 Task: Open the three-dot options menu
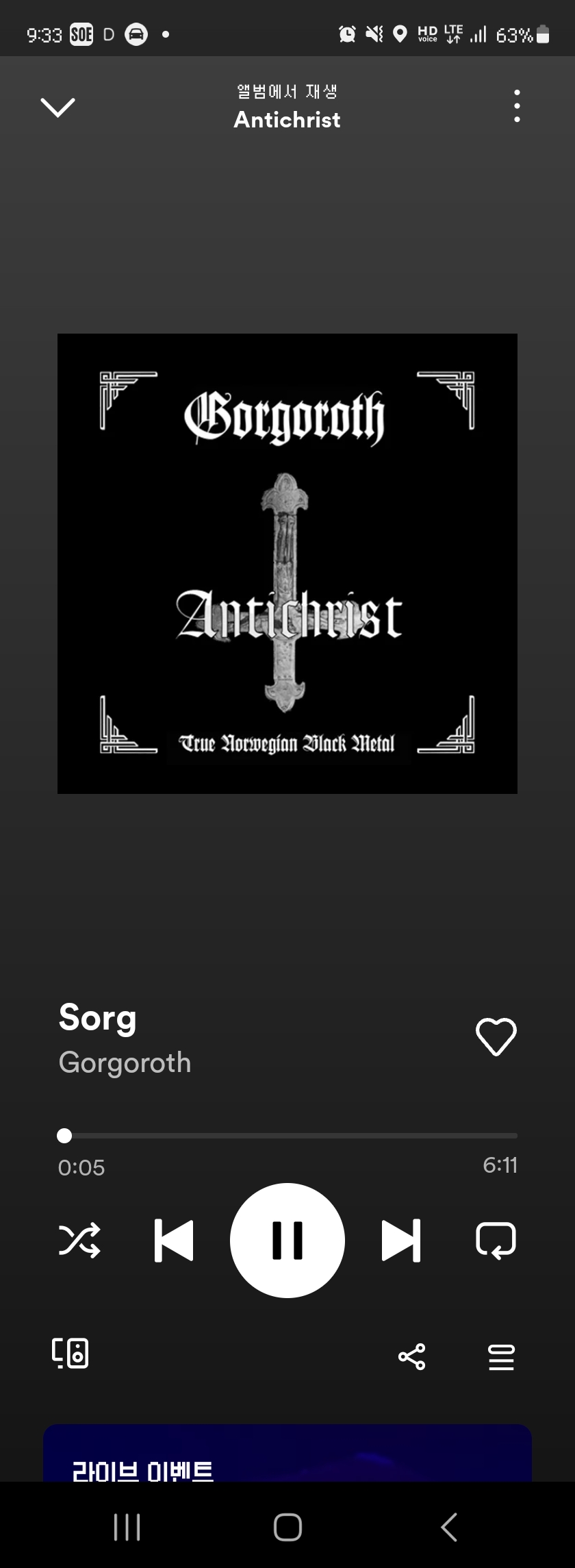(517, 106)
